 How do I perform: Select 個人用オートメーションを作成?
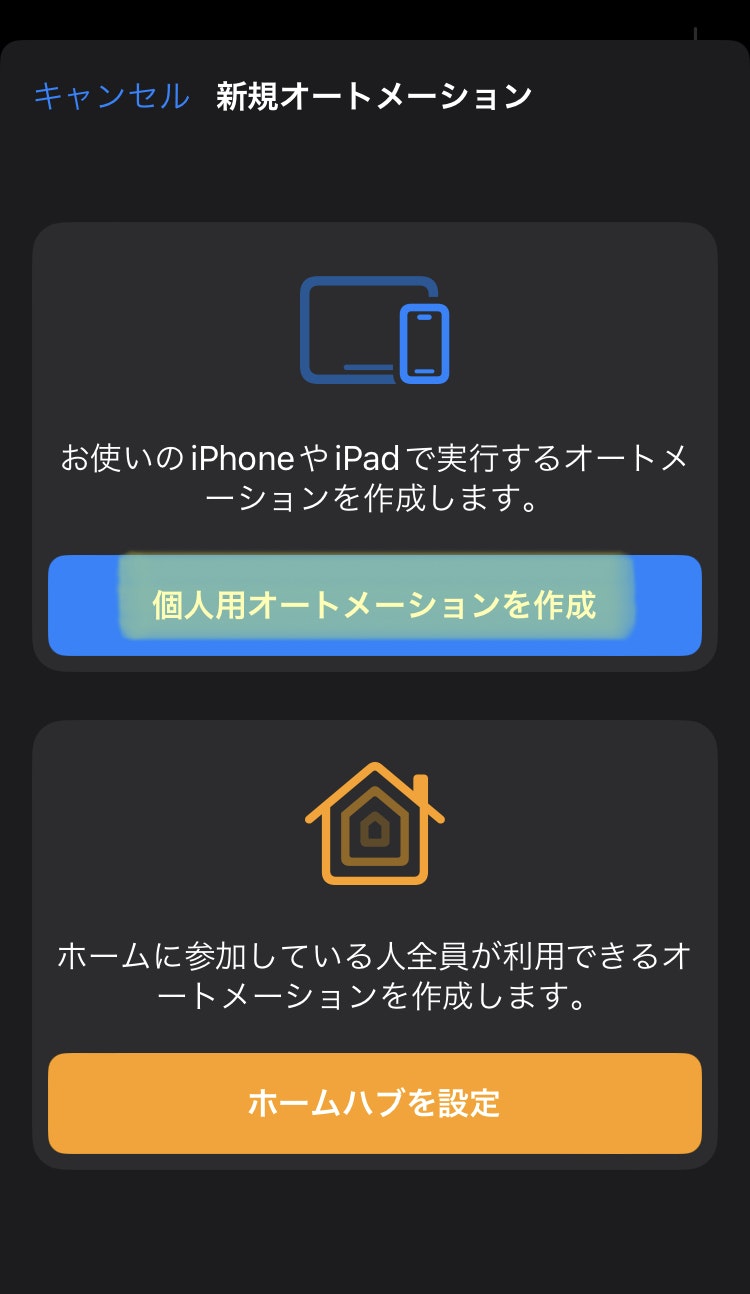374,605
